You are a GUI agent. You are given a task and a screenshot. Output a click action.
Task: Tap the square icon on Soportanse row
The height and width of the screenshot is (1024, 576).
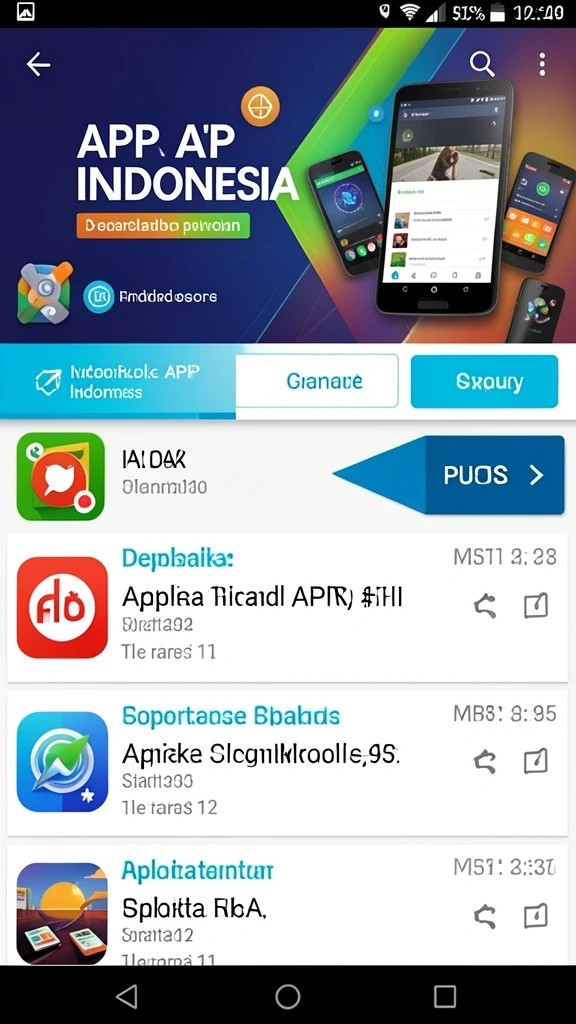coord(536,761)
